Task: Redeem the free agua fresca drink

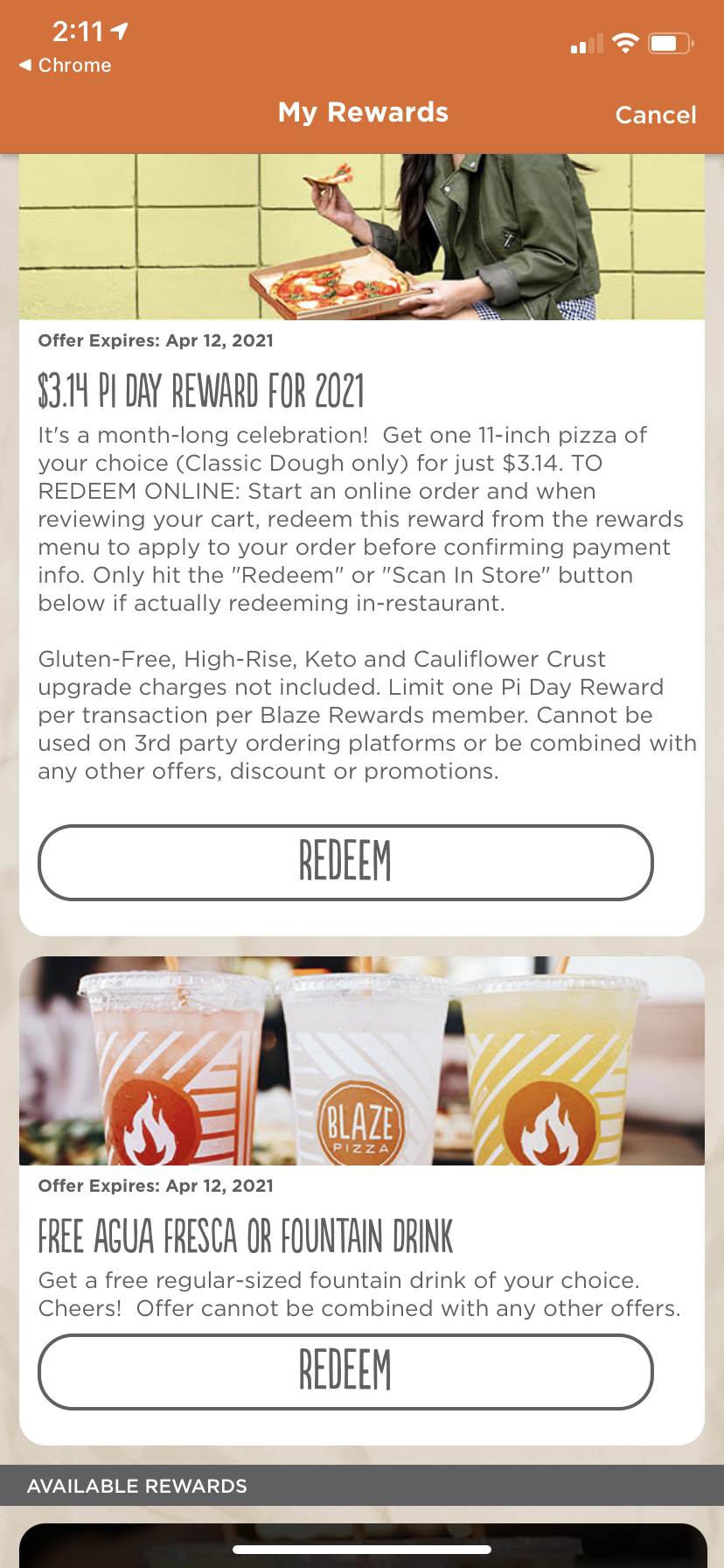Action: click(x=345, y=1370)
